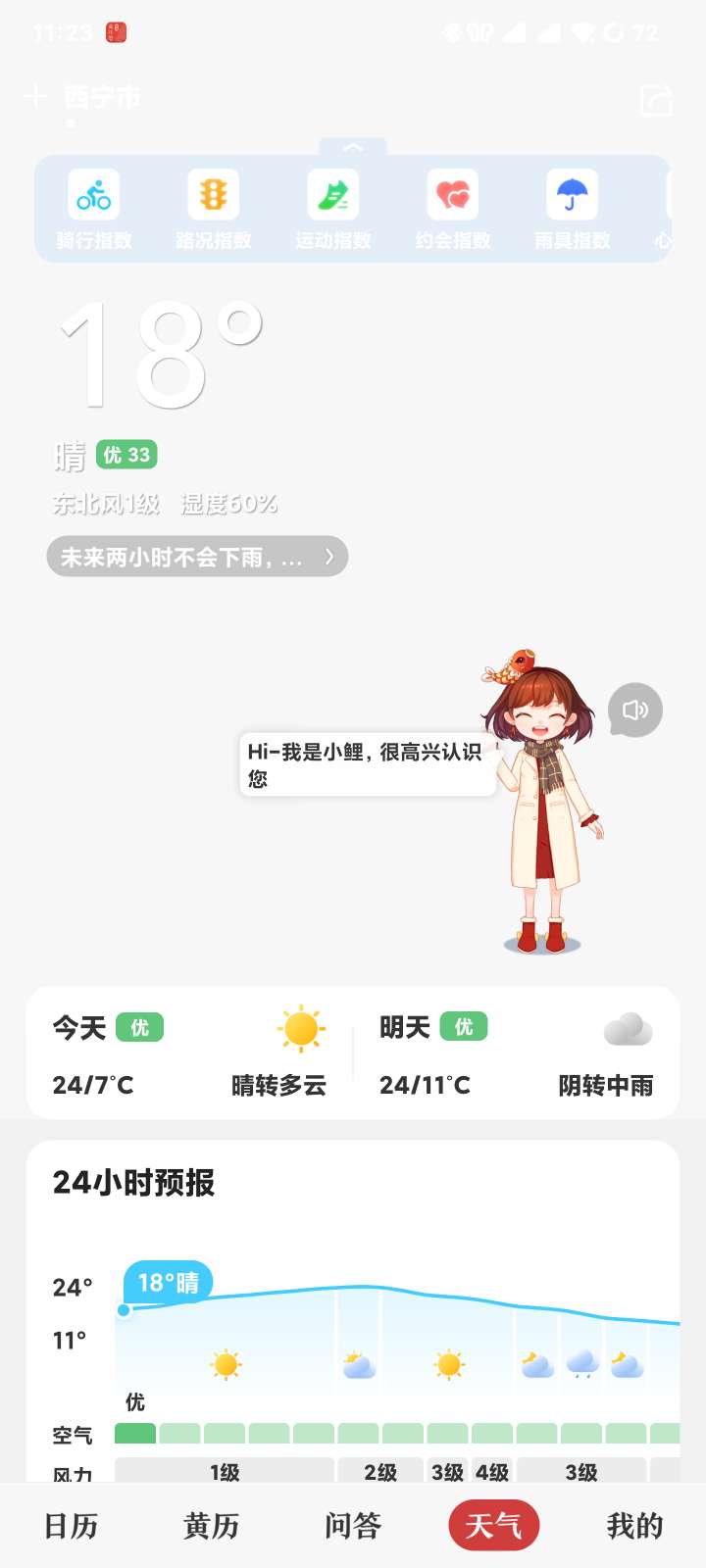
Task: Open 运动指数 exercise index
Action: tap(333, 208)
